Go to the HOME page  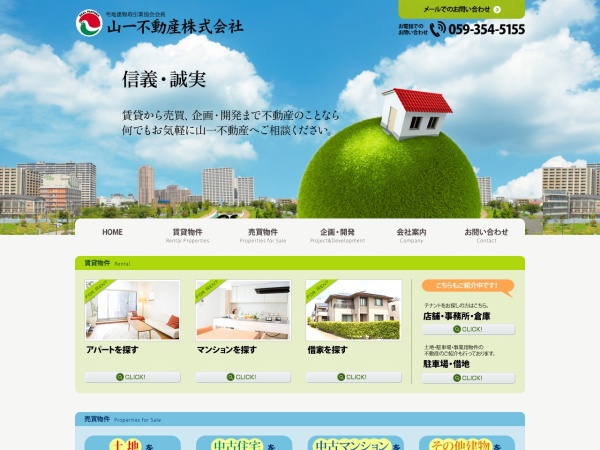tap(112, 234)
